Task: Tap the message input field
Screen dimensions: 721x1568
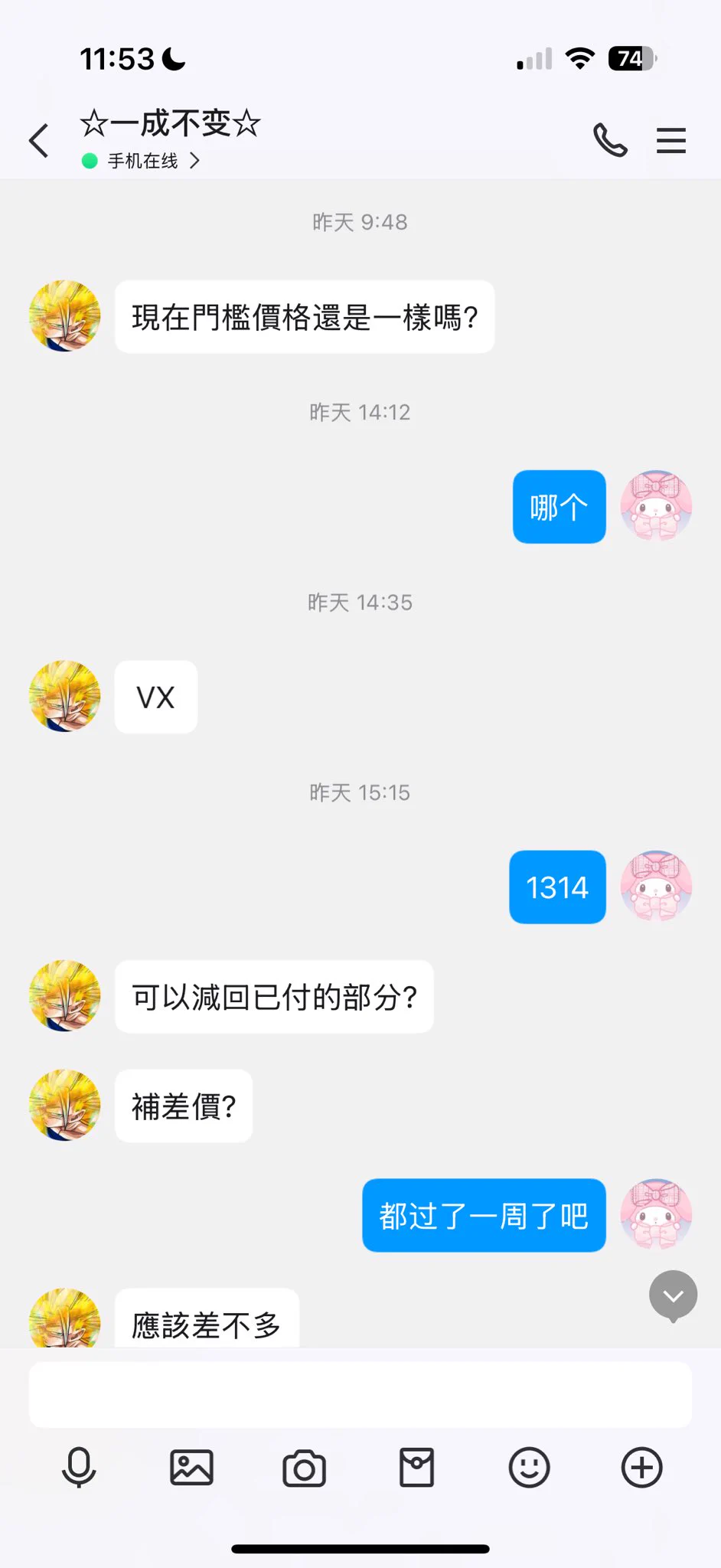Action: click(x=360, y=1394)
